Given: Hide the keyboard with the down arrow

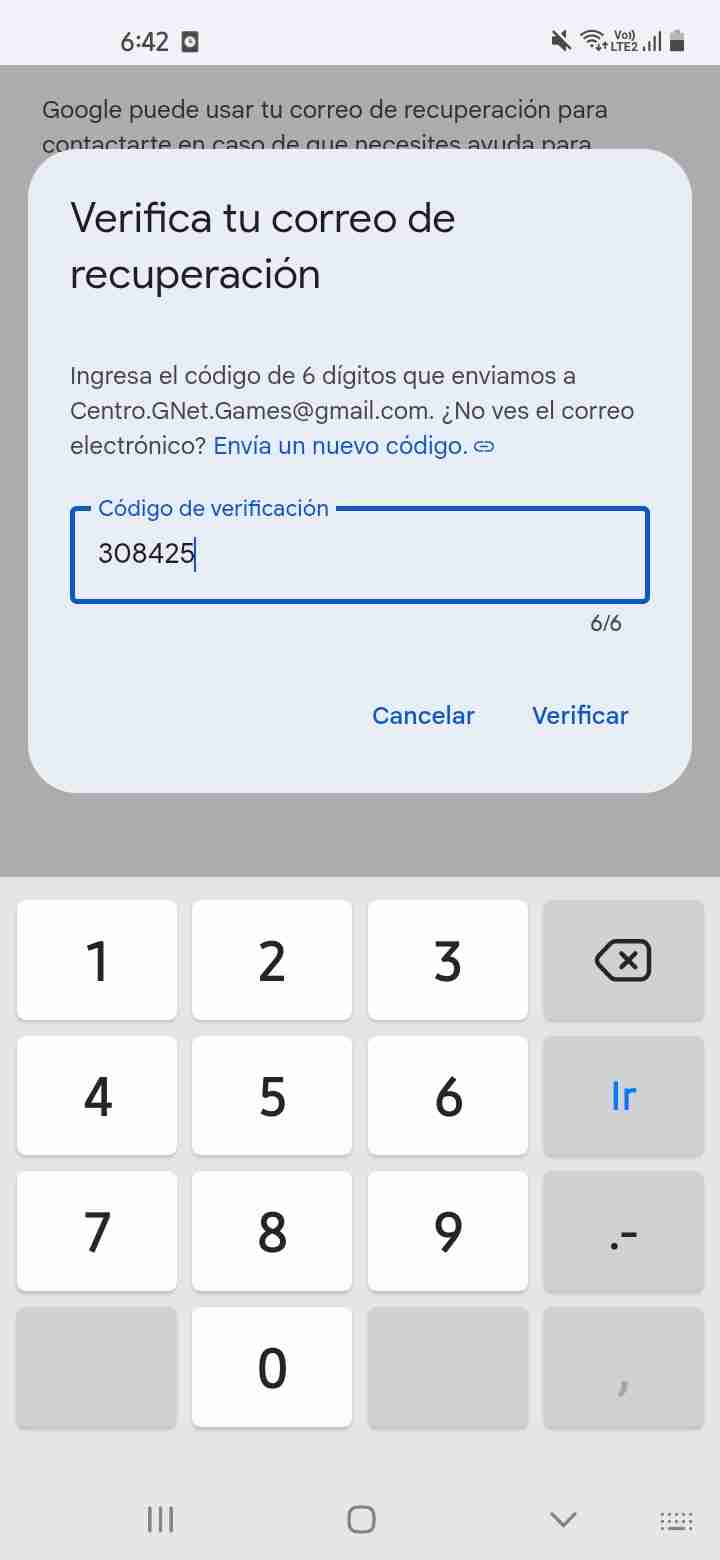Looking at the screenshot, I should coord(563,1520).
